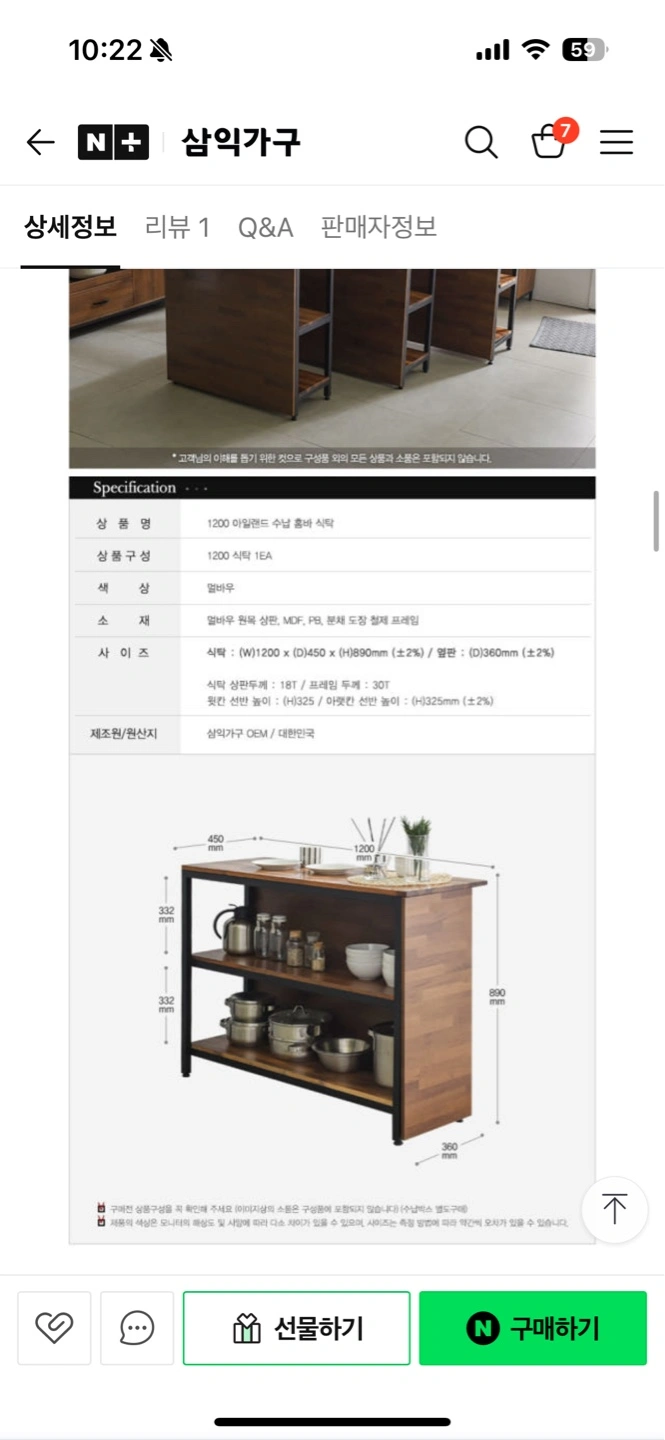The width and height of the screenshot is (665, 1440).
Task: Tap the green 구매하기 buy button
Action: (533, 1328)
